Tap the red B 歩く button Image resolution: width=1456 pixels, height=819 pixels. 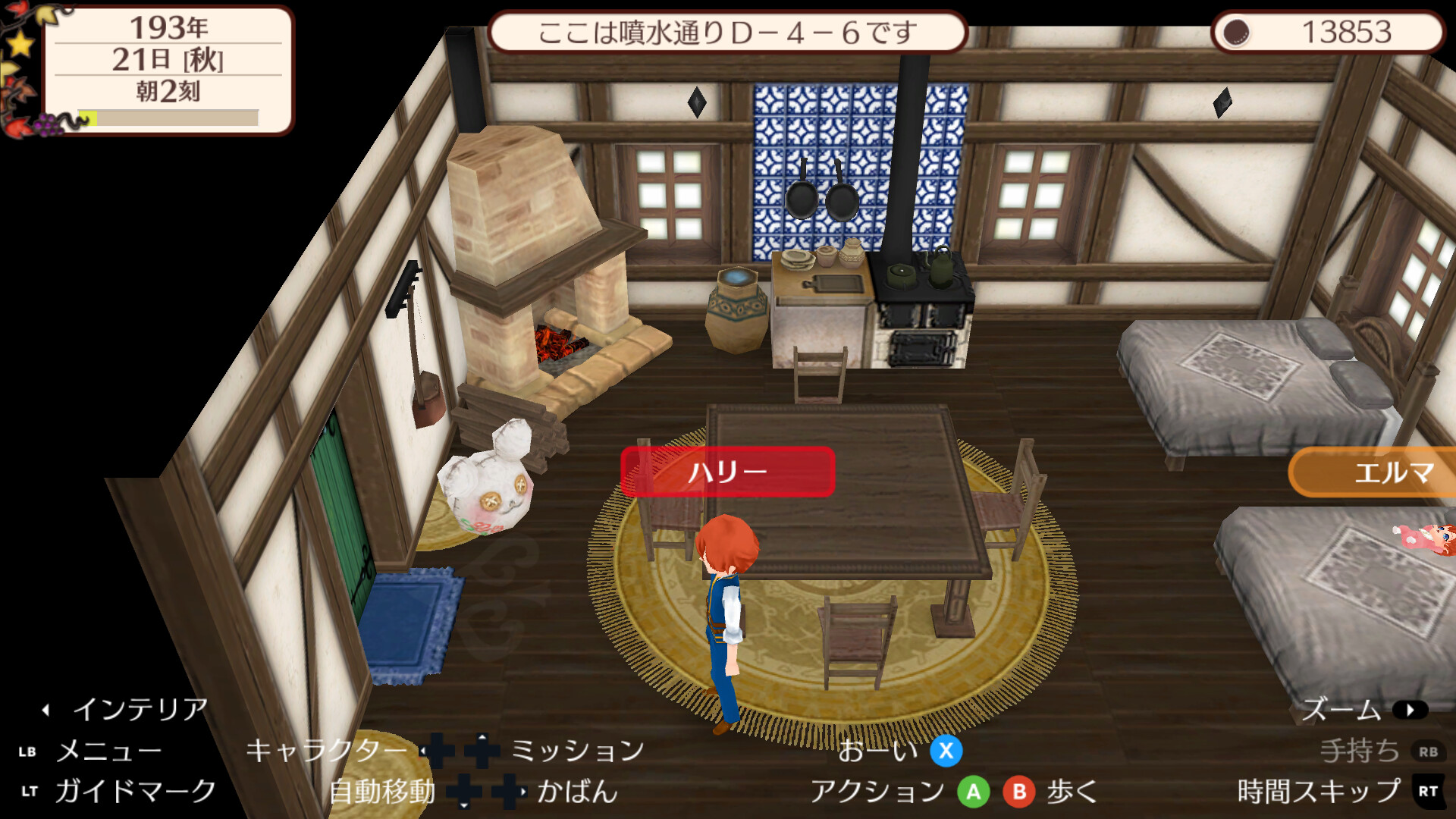1019,792
